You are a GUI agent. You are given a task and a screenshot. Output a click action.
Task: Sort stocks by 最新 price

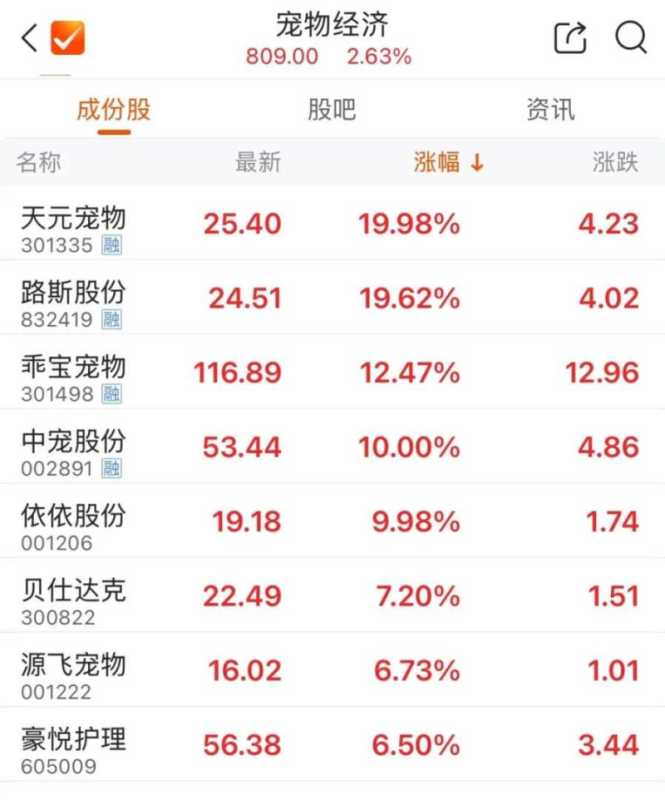point(258,163)
